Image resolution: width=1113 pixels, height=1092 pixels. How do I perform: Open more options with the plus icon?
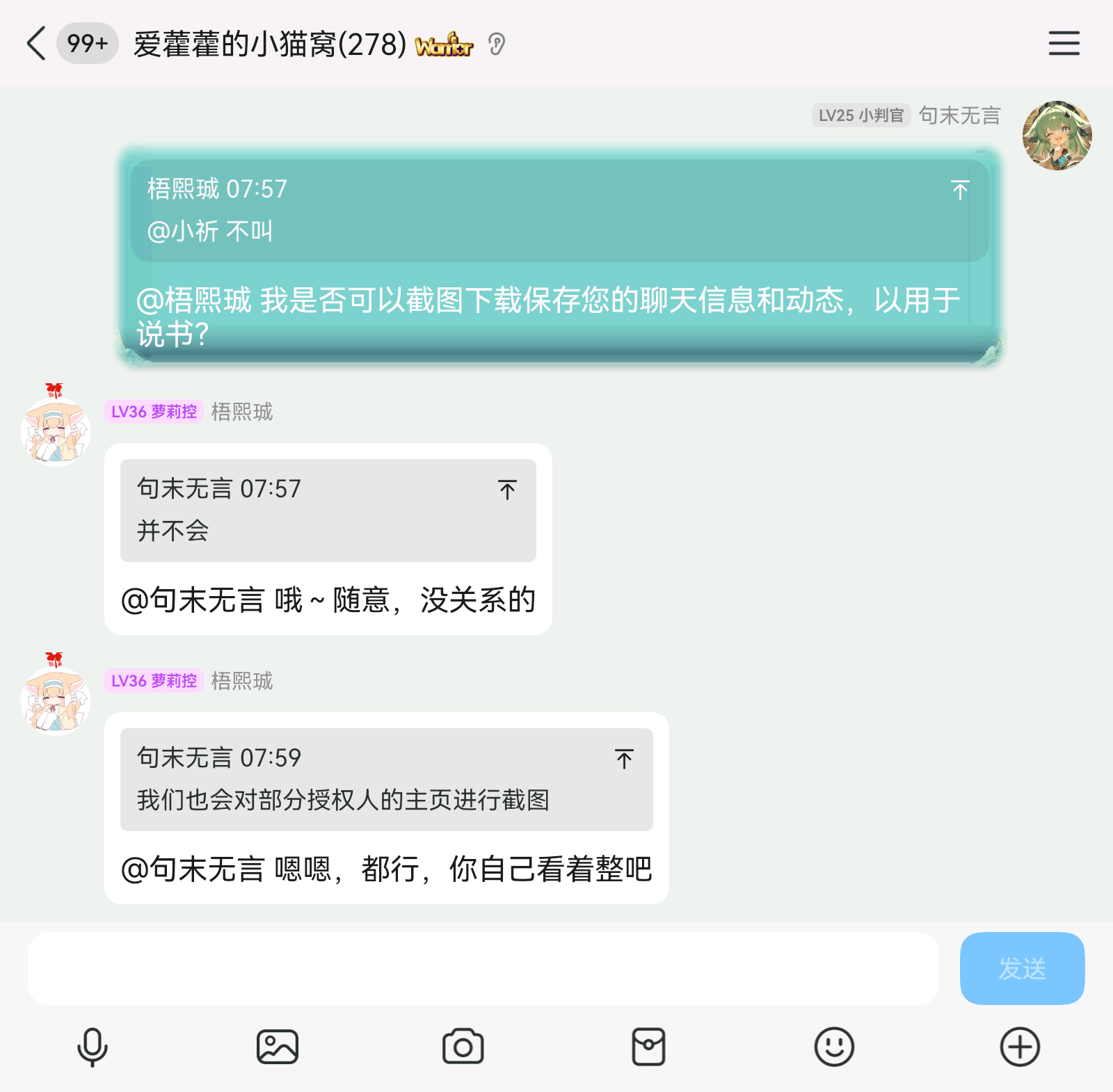click(1020, 1047)
